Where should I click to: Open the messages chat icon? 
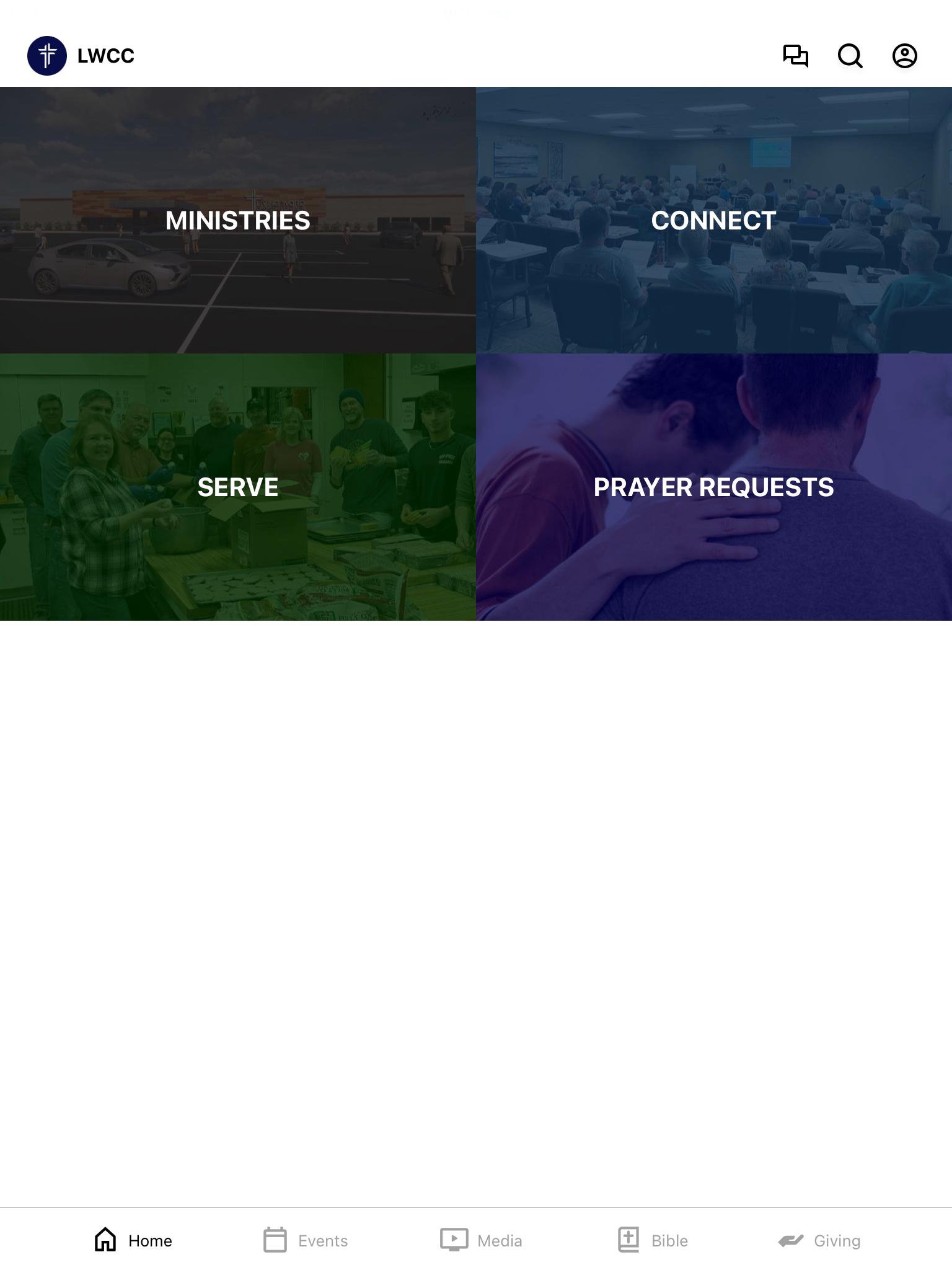tap(795, 56)
